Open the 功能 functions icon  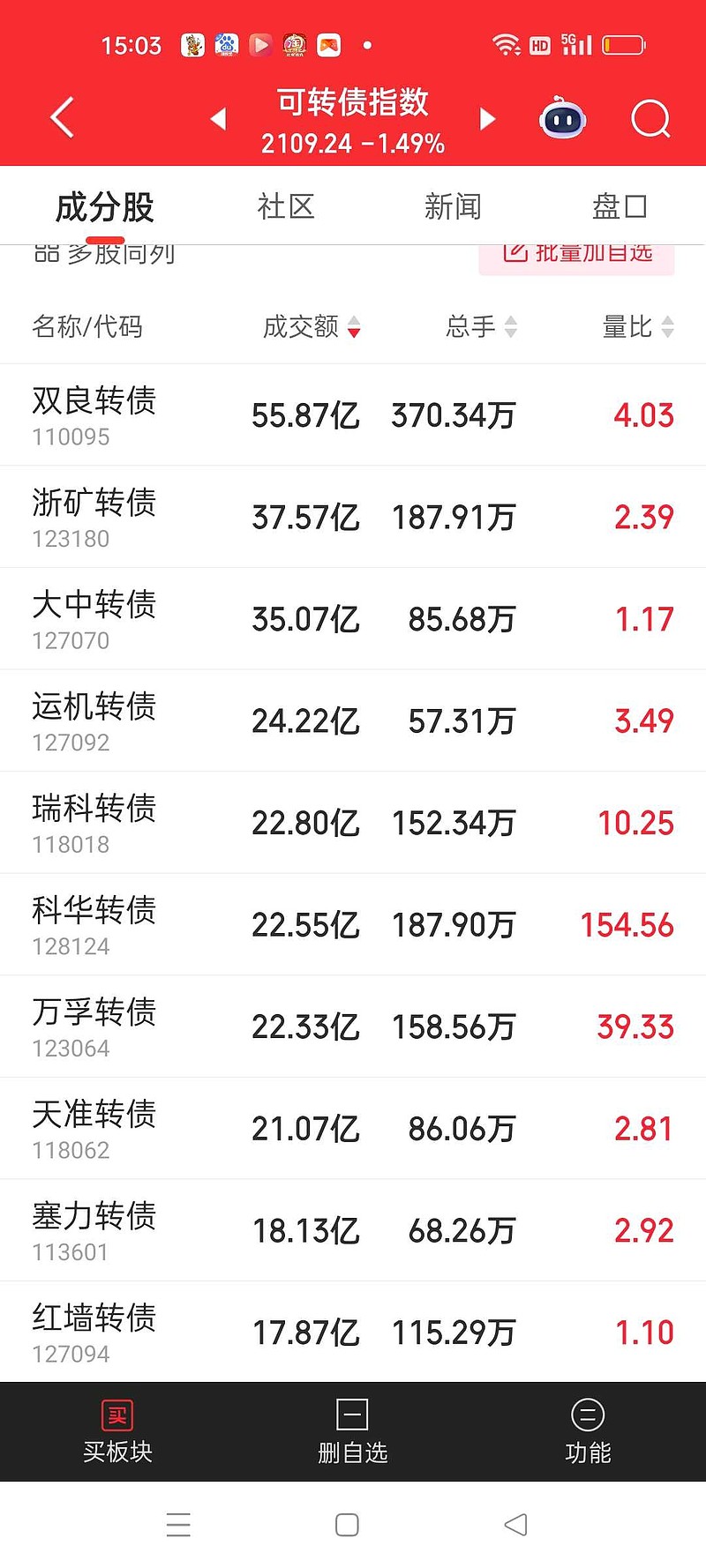(x=588, y=1414)
